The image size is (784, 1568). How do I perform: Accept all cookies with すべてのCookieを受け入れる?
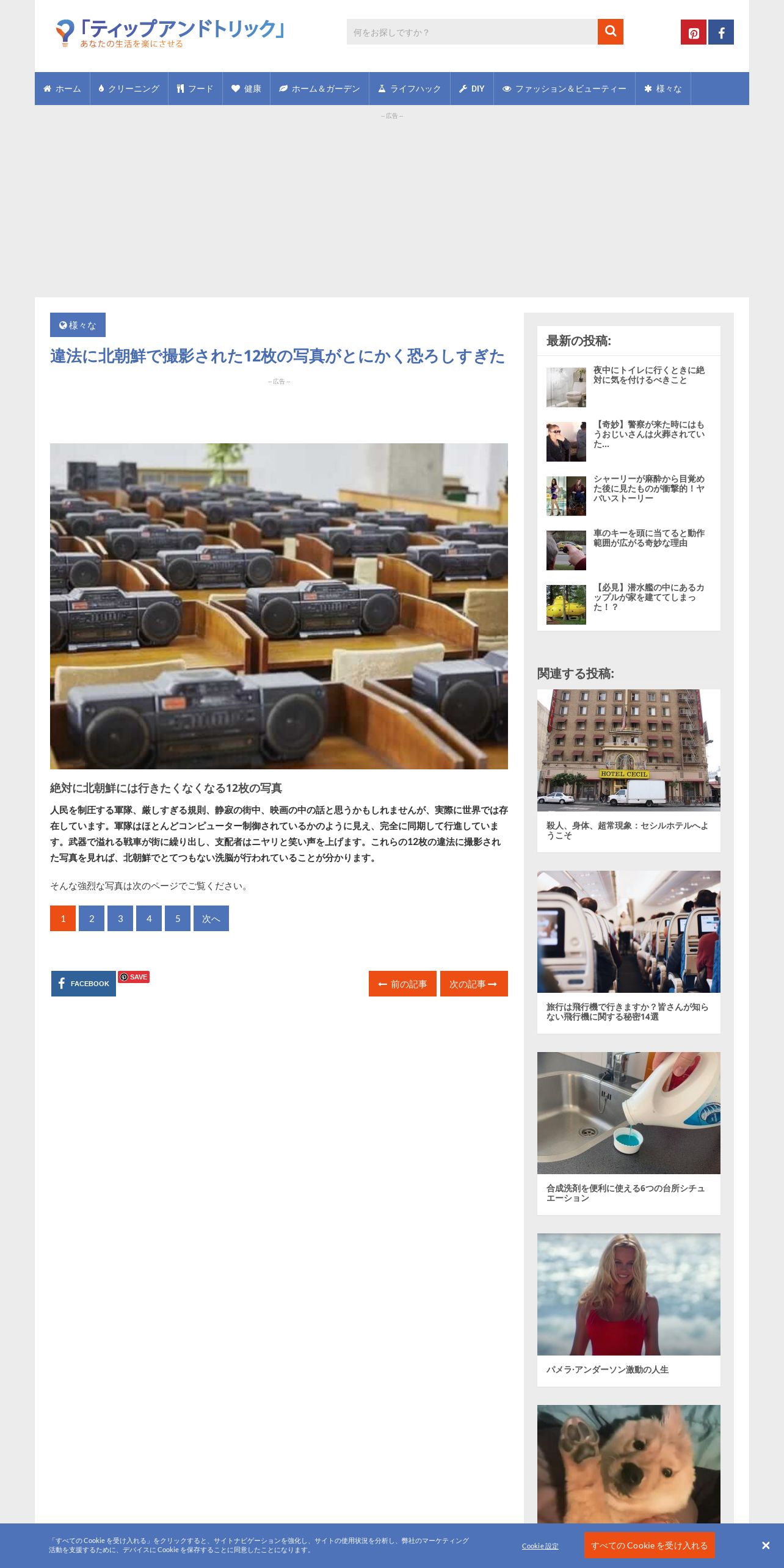[x=649, y=1545]
